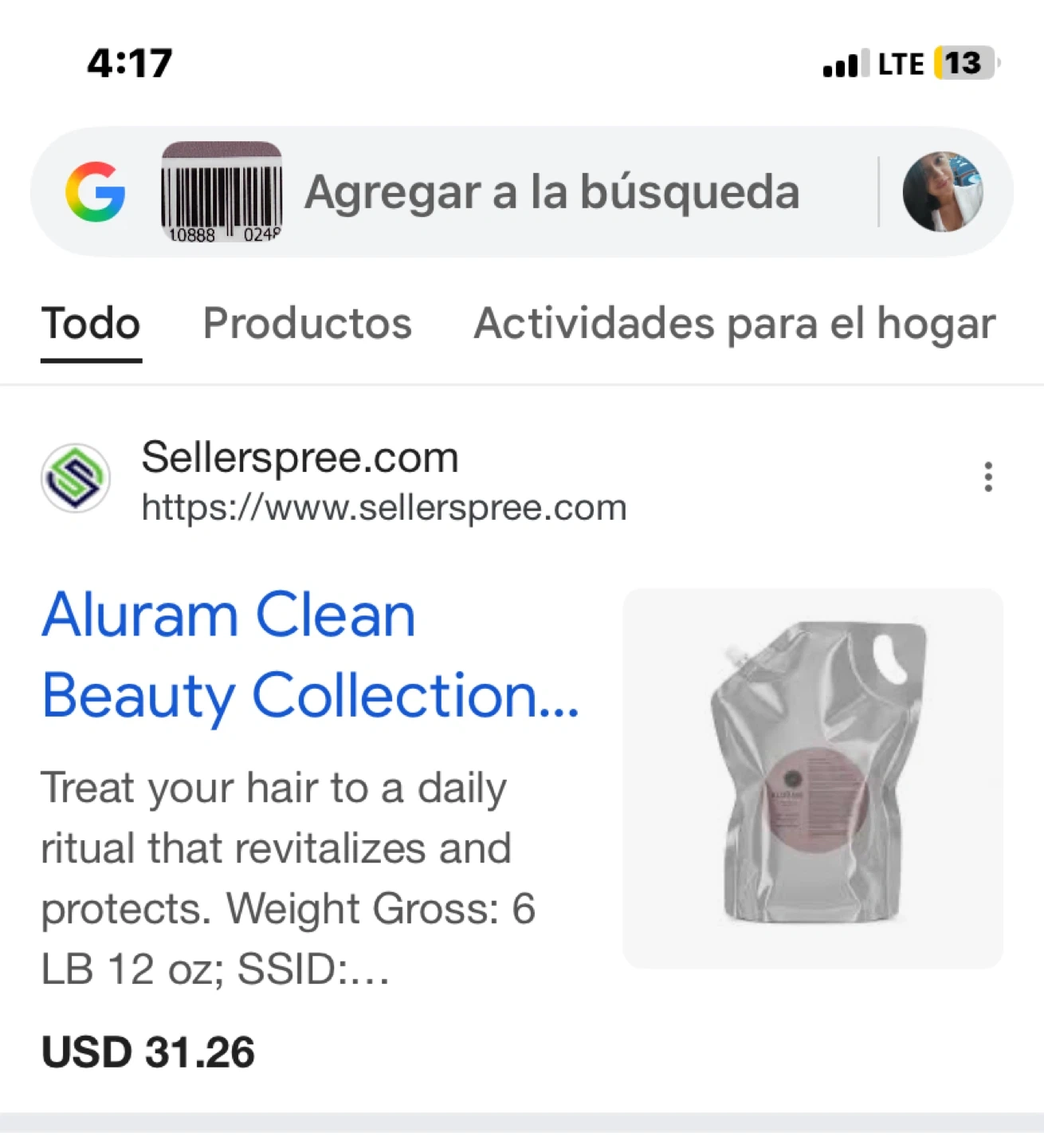Open the barcode image thumbnail in search
1044x1148 pixels.
[222, 192]
